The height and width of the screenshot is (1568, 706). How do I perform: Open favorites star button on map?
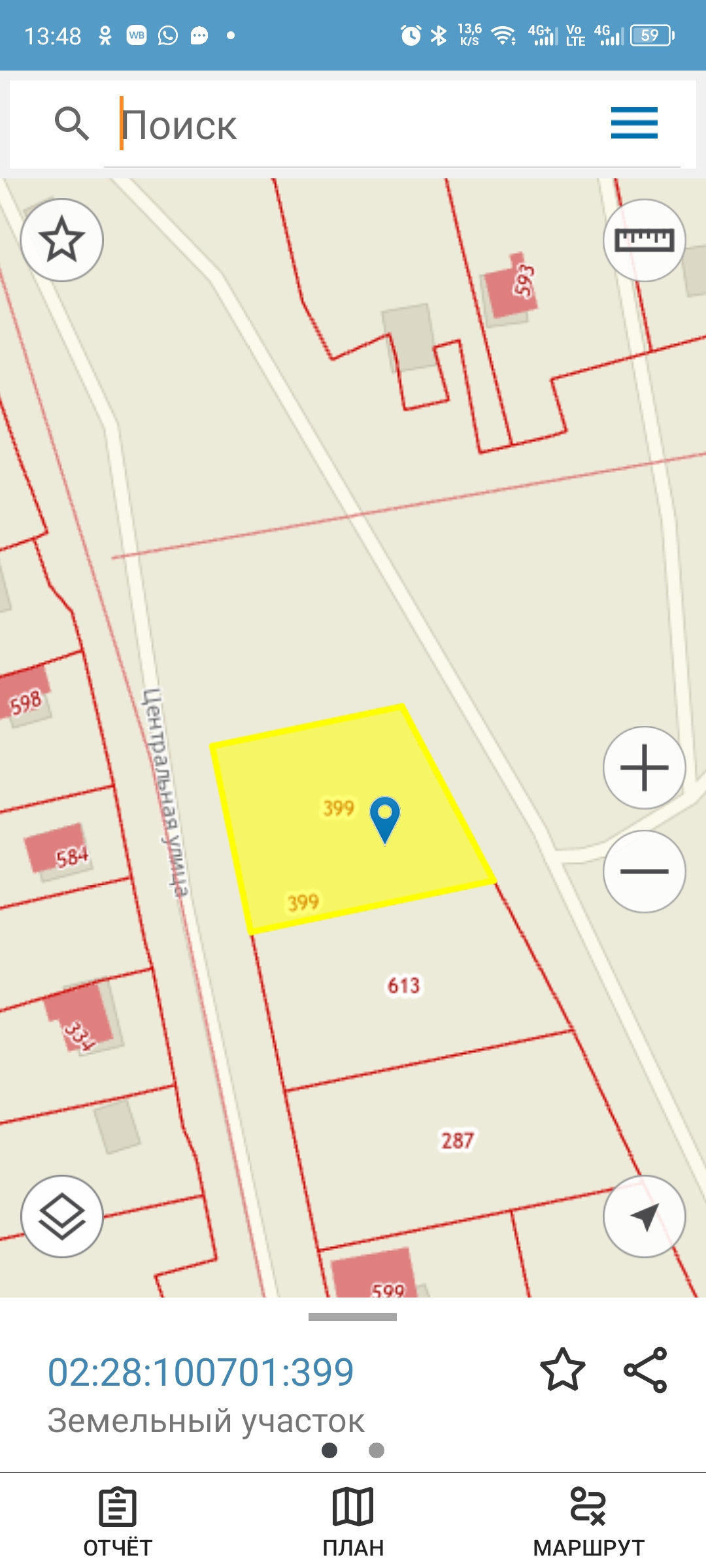coord(62,240)
